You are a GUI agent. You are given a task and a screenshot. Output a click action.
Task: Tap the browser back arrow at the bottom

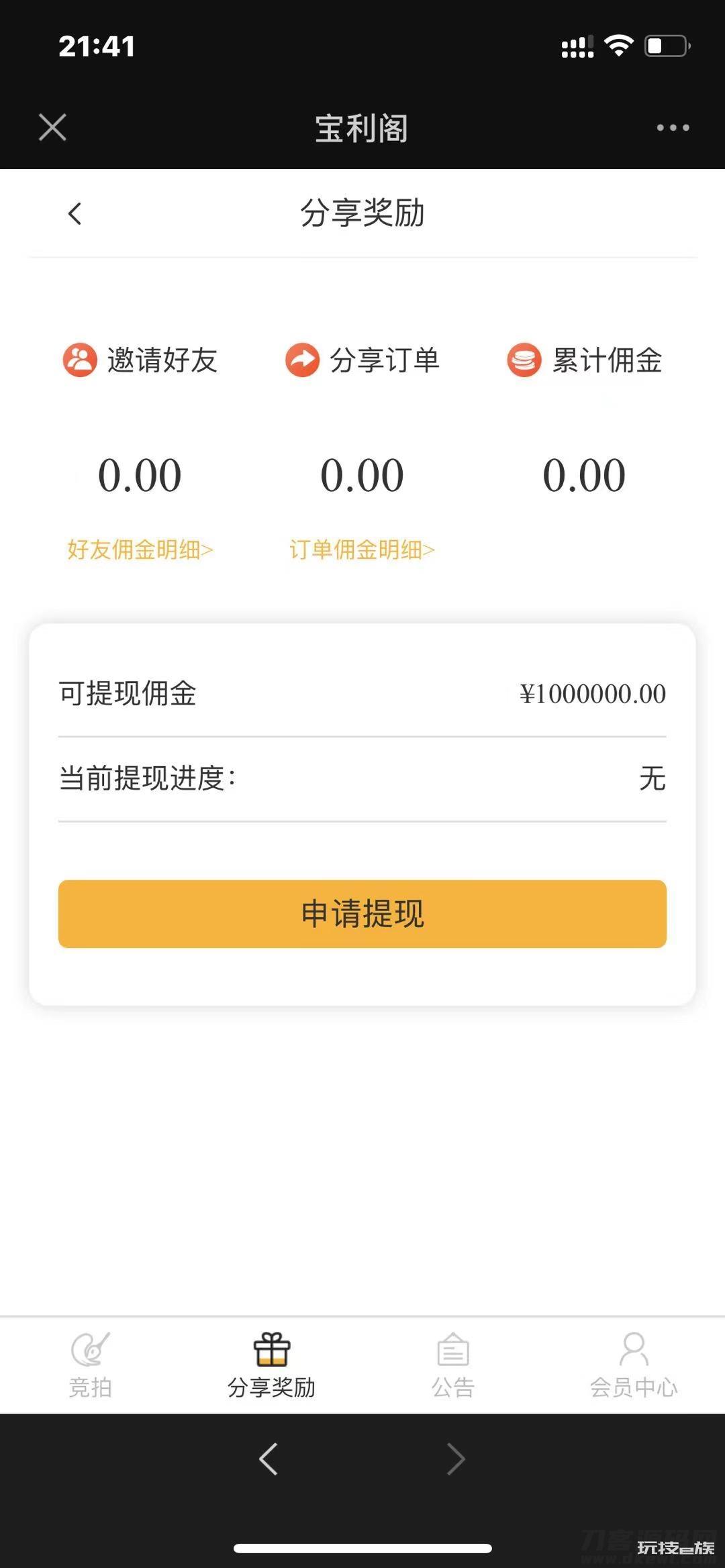[x=269, y=1459]
